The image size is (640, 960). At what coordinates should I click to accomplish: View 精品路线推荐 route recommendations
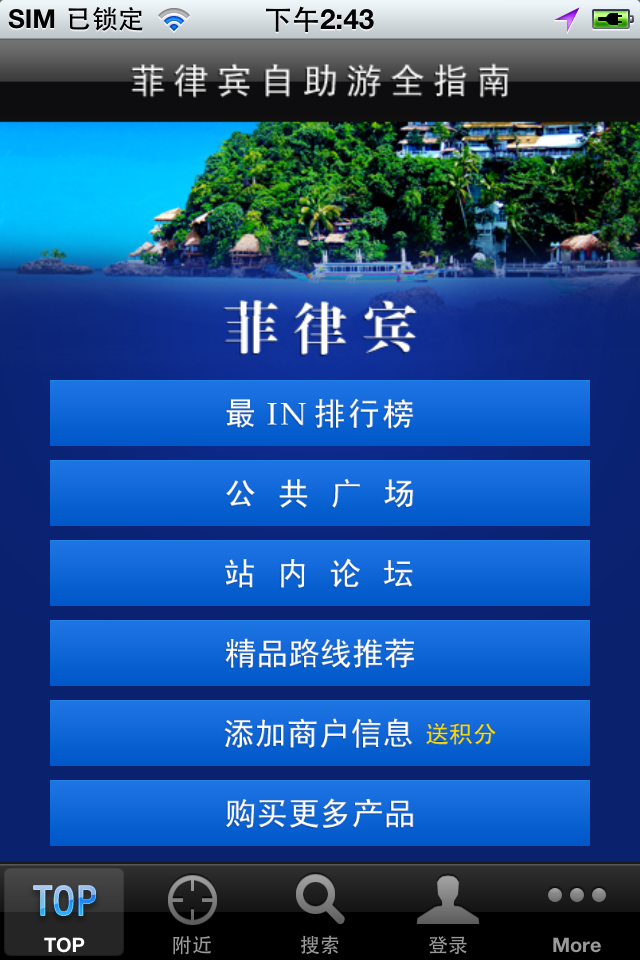320,653
